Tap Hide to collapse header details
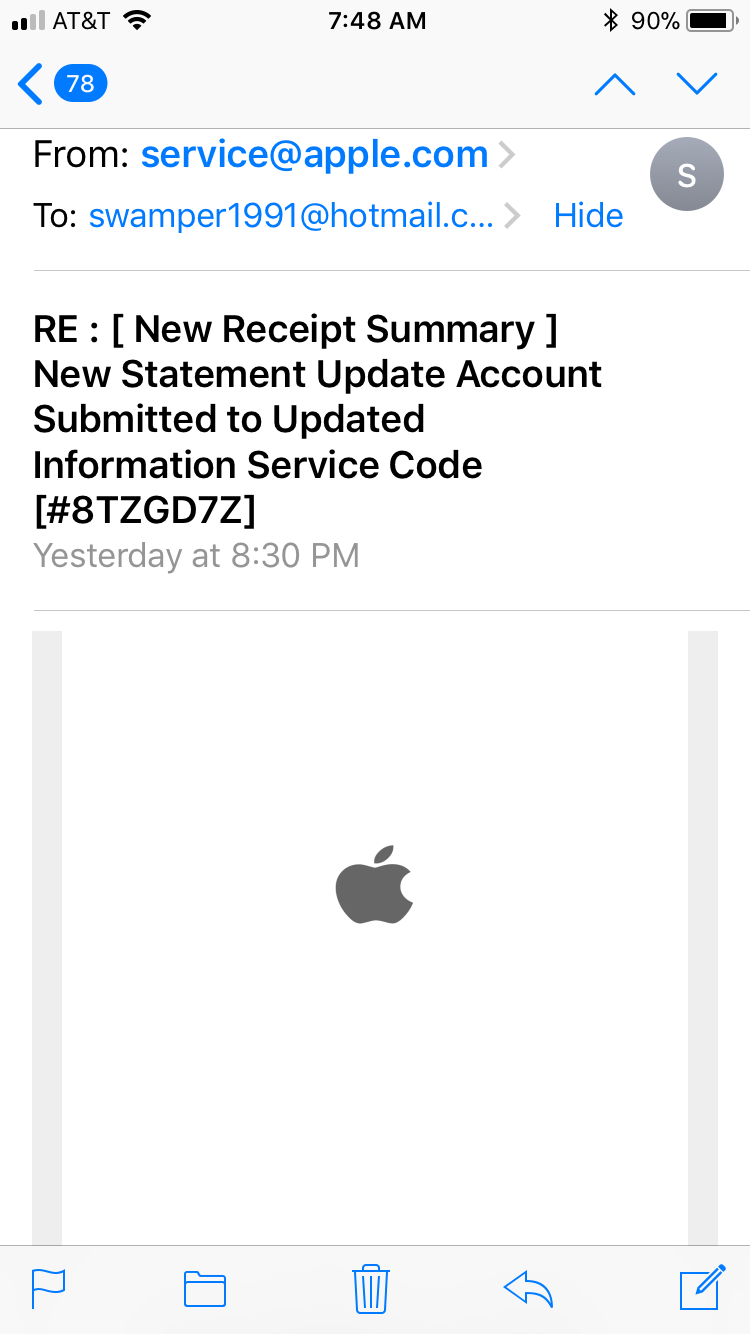750x1334 pixels. pos(588,216)
